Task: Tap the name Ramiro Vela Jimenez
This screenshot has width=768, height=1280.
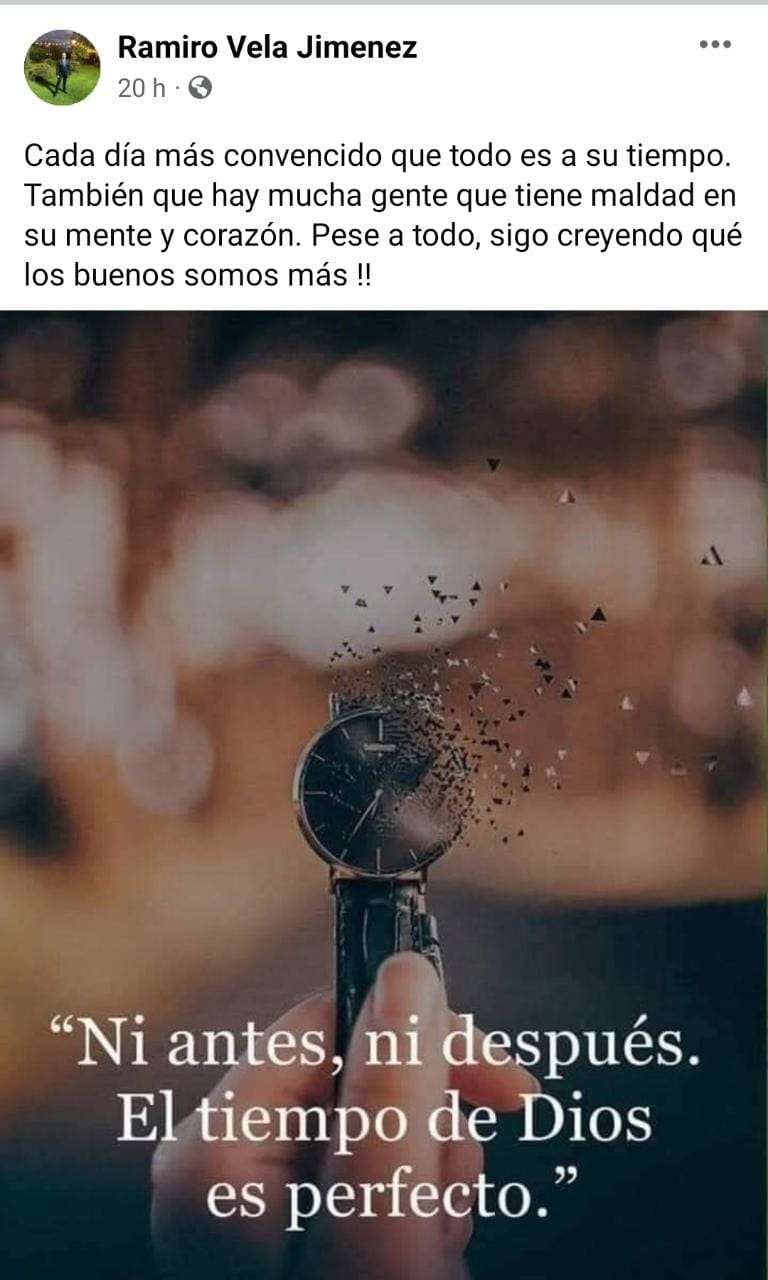Action: coord(267,46)
